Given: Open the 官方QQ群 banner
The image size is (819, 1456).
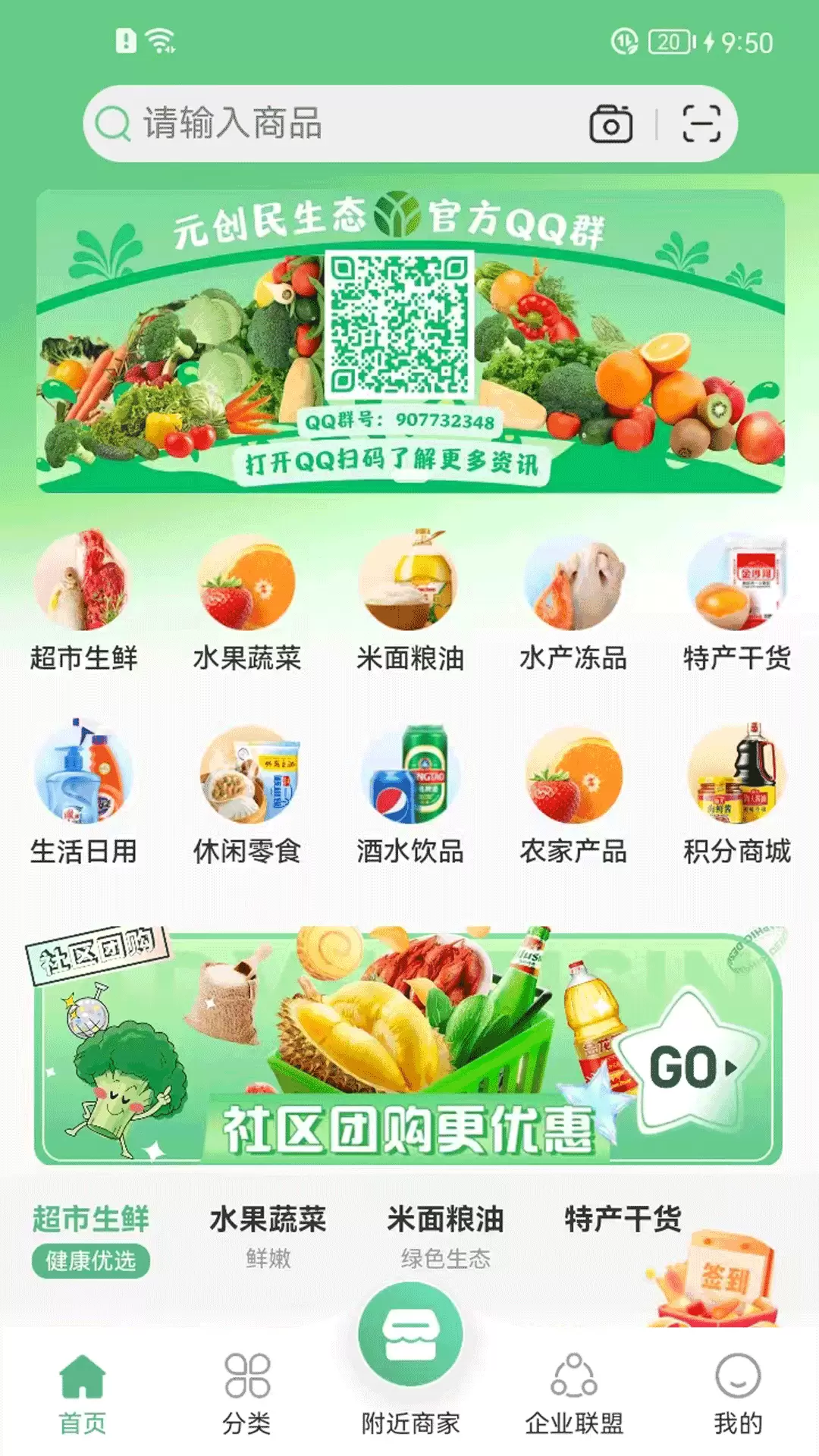Looking at the screenshot, I should pos(410,341).
